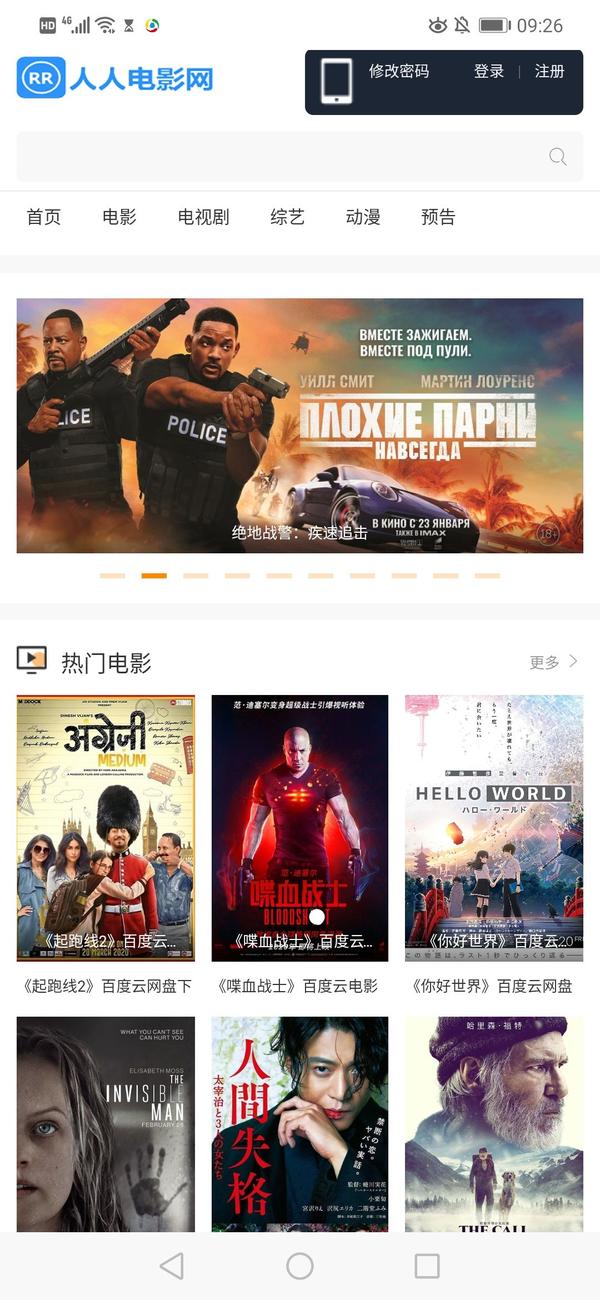Open the 绝地战警：疾速追击 banner
The width and height of the screenshot is (600, 1300).
(300, 425)
